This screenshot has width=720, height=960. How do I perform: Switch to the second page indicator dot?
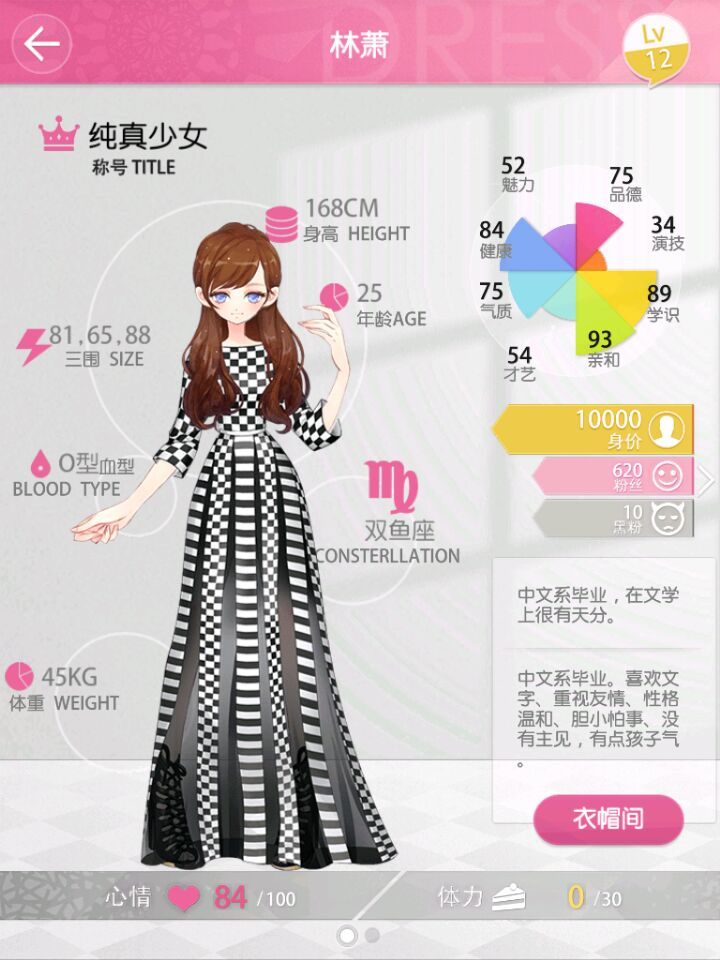(372, 935)
